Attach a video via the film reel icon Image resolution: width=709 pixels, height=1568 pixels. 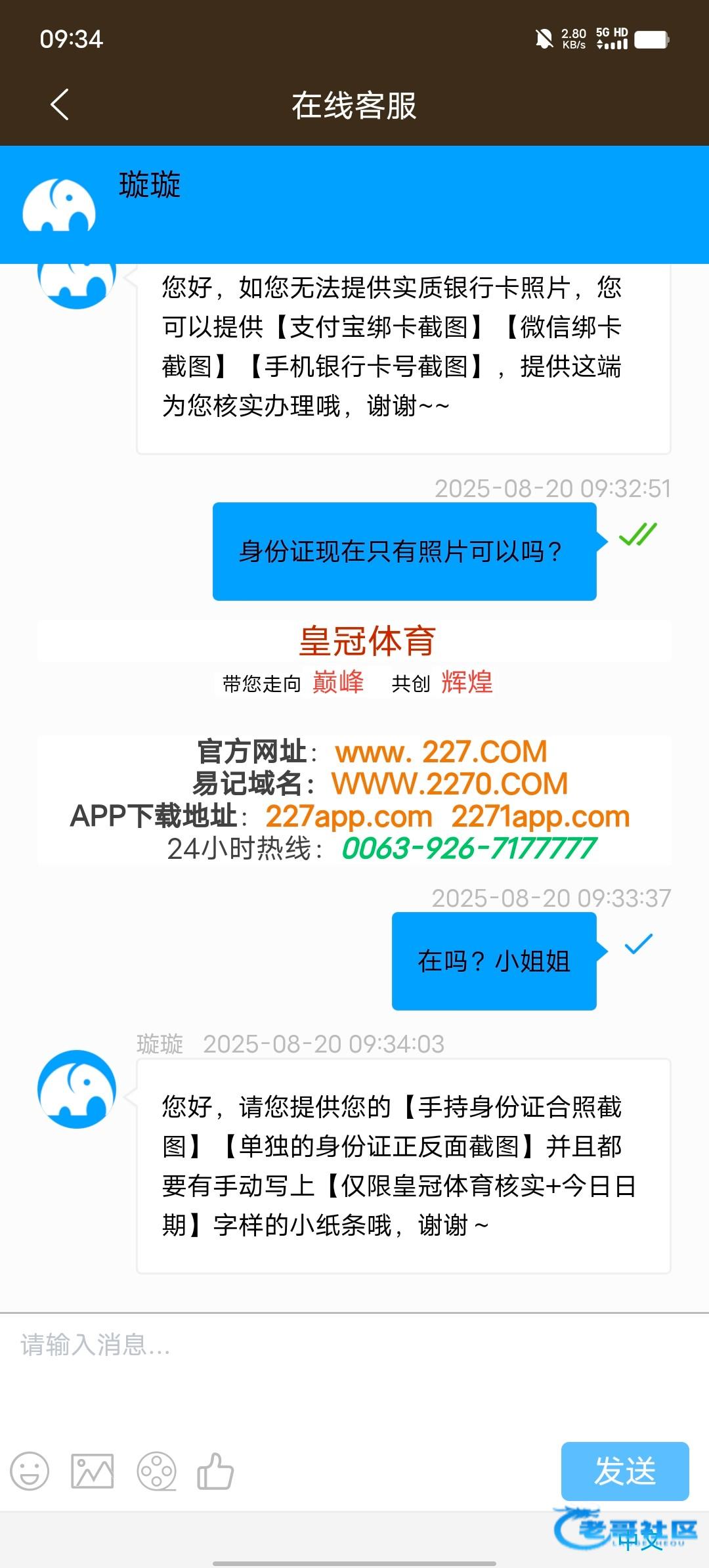pos(156,1471)
